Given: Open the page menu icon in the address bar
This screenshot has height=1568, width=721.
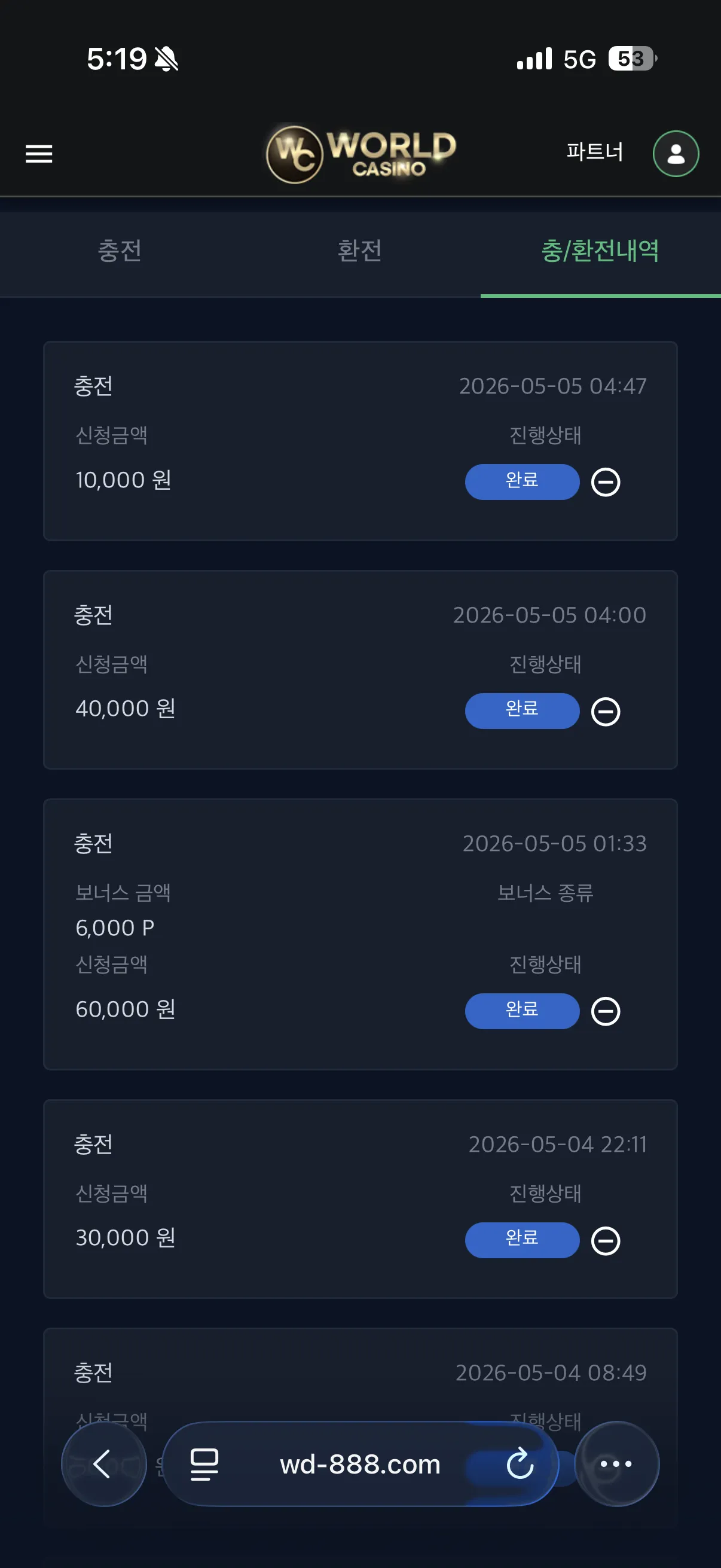Looking at the screenshot, I should (204, 1463).
